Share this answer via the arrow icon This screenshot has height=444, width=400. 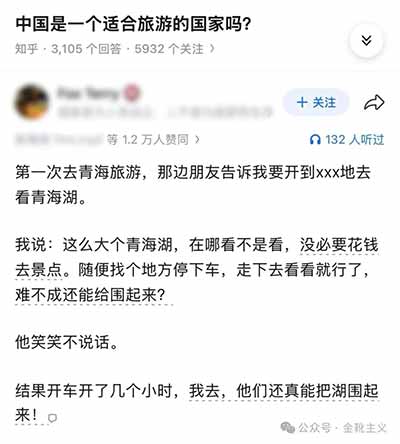[374, 103]
